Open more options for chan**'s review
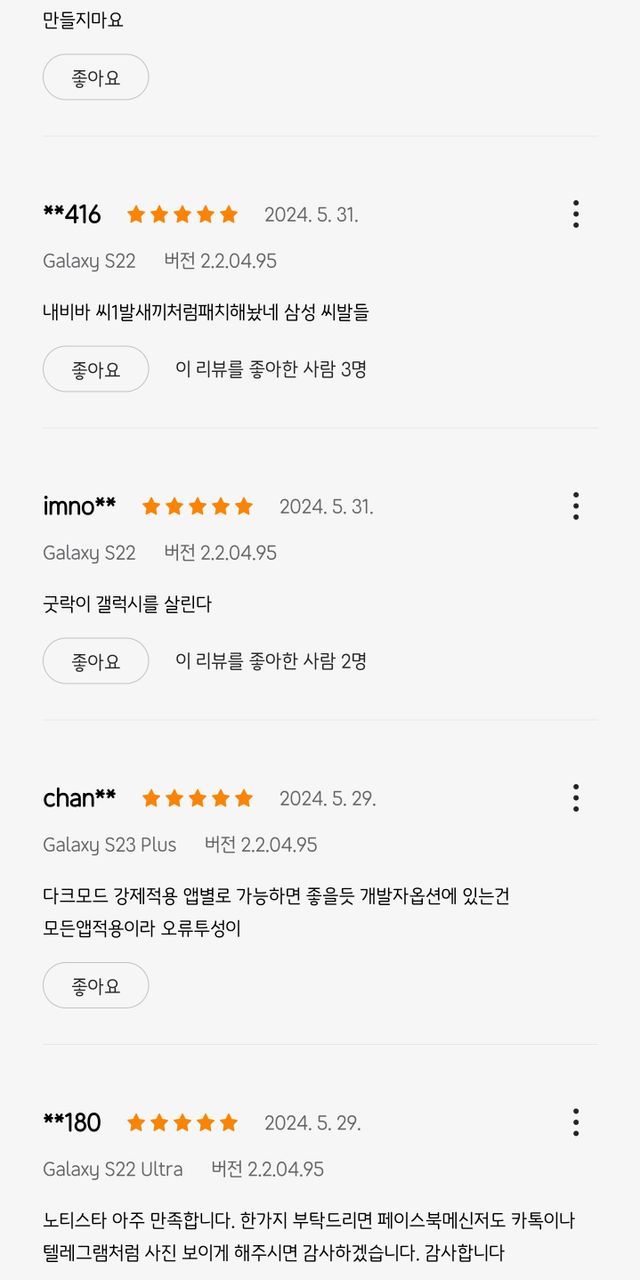The height and width of the screenshot is (1280, 640). [x=576, y=798]
